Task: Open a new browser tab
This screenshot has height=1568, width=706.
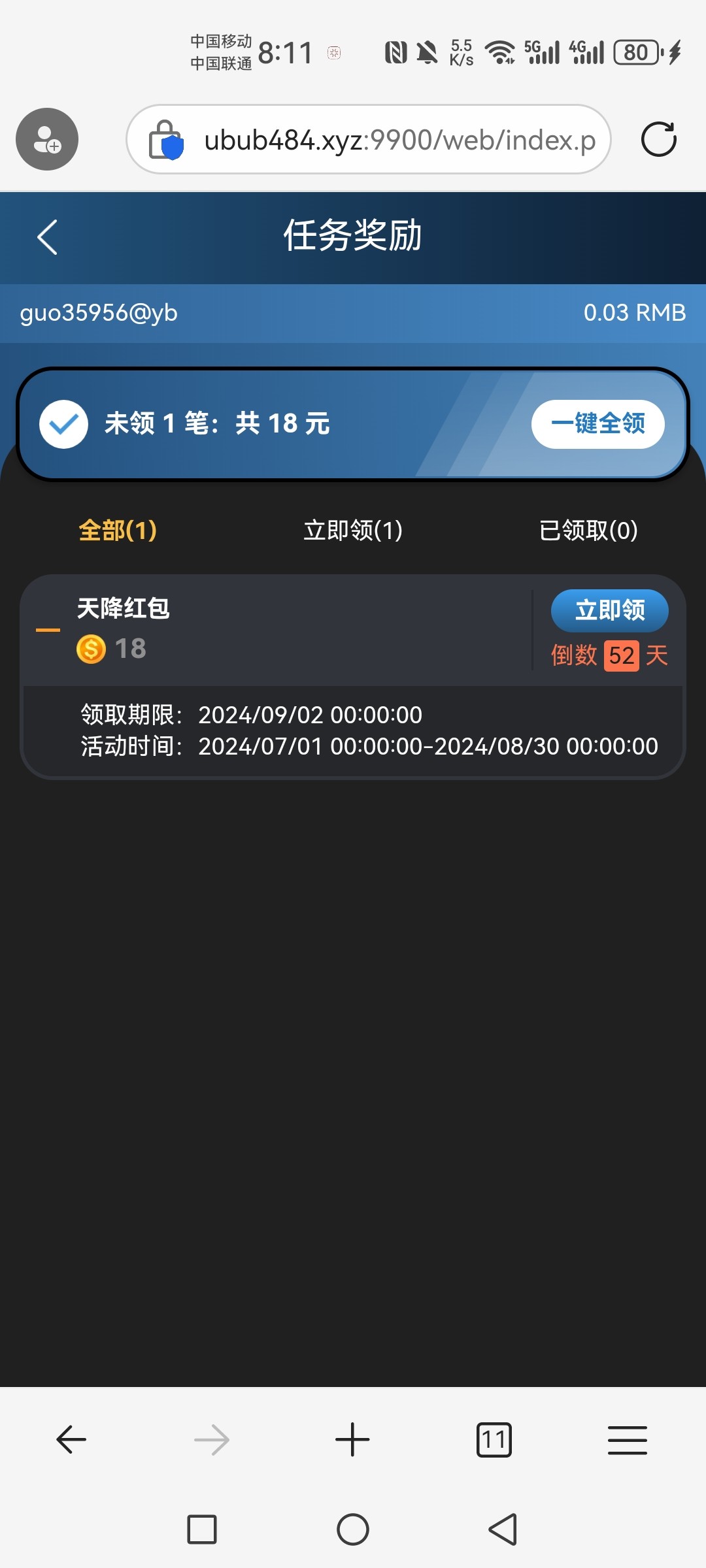Action: point(352,1440)
